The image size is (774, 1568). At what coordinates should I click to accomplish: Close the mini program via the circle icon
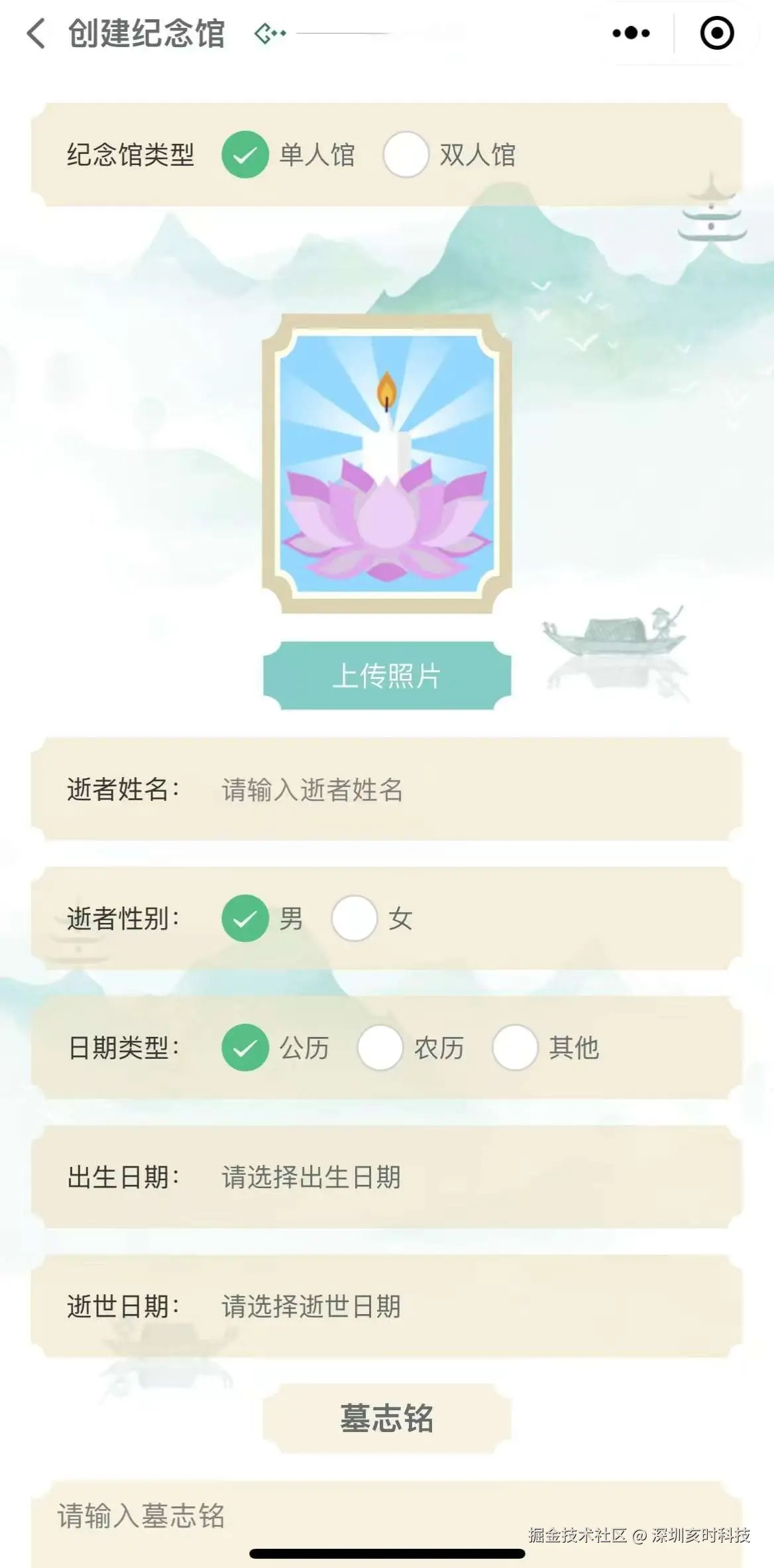tap(716, 33)
